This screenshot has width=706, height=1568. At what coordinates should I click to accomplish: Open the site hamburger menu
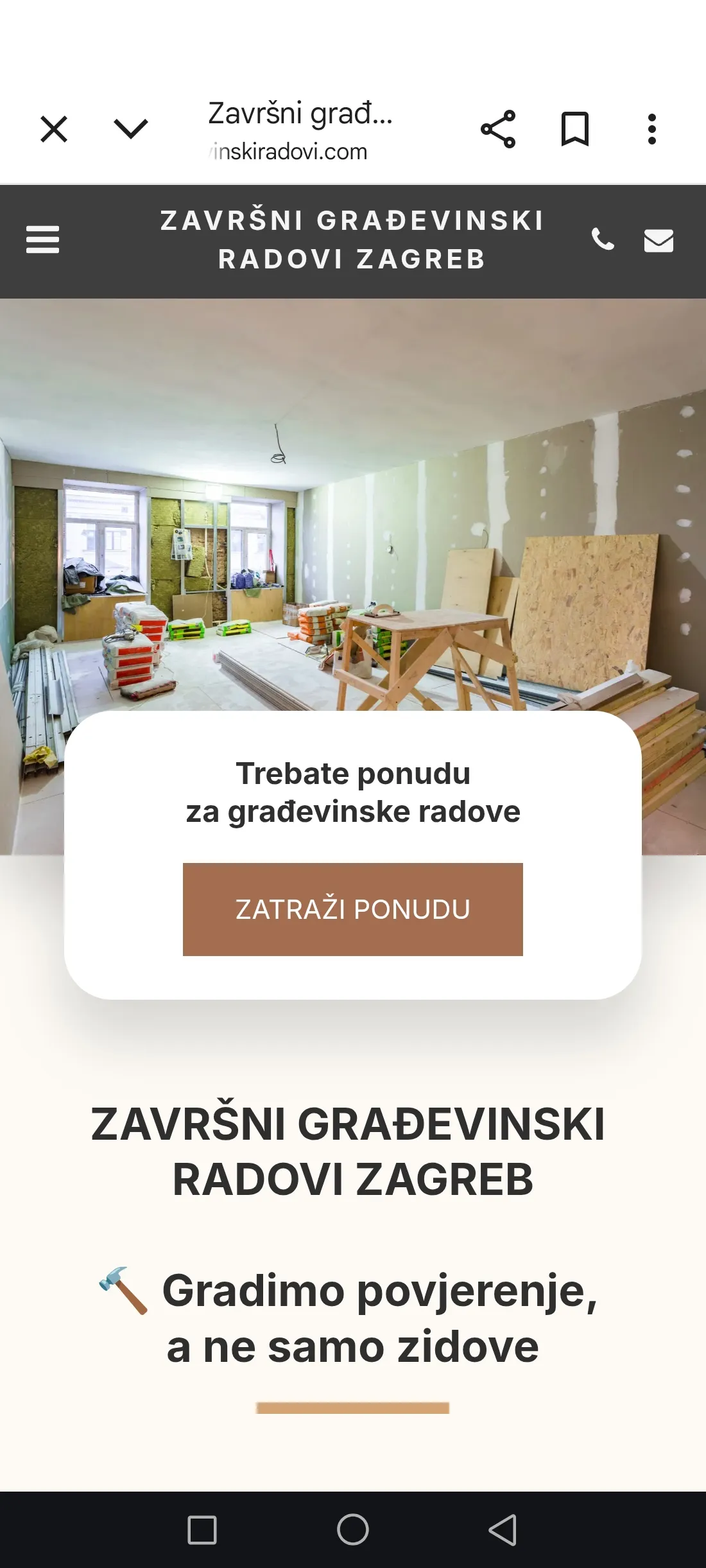coord(42,240)
